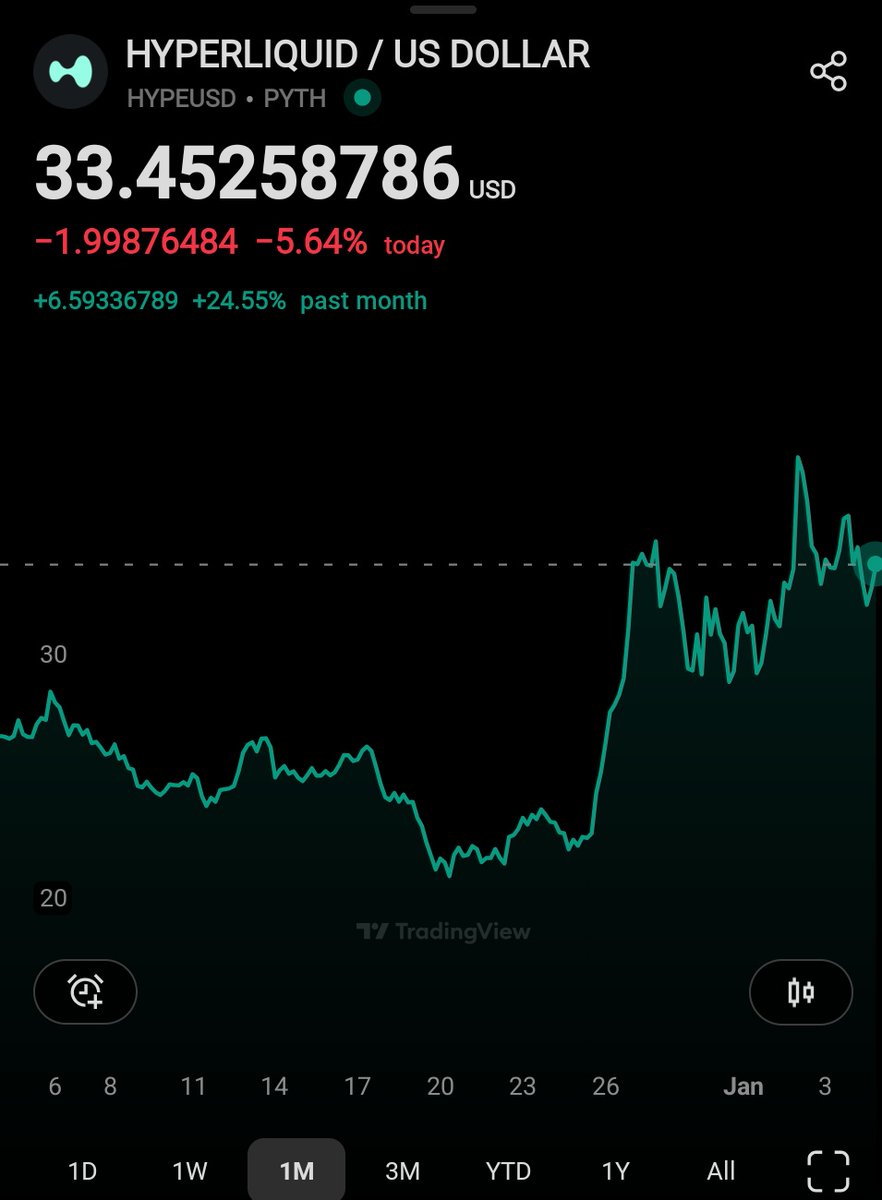
Task: Switch chart type to candlesticks
Action: [x=800, y=992]
